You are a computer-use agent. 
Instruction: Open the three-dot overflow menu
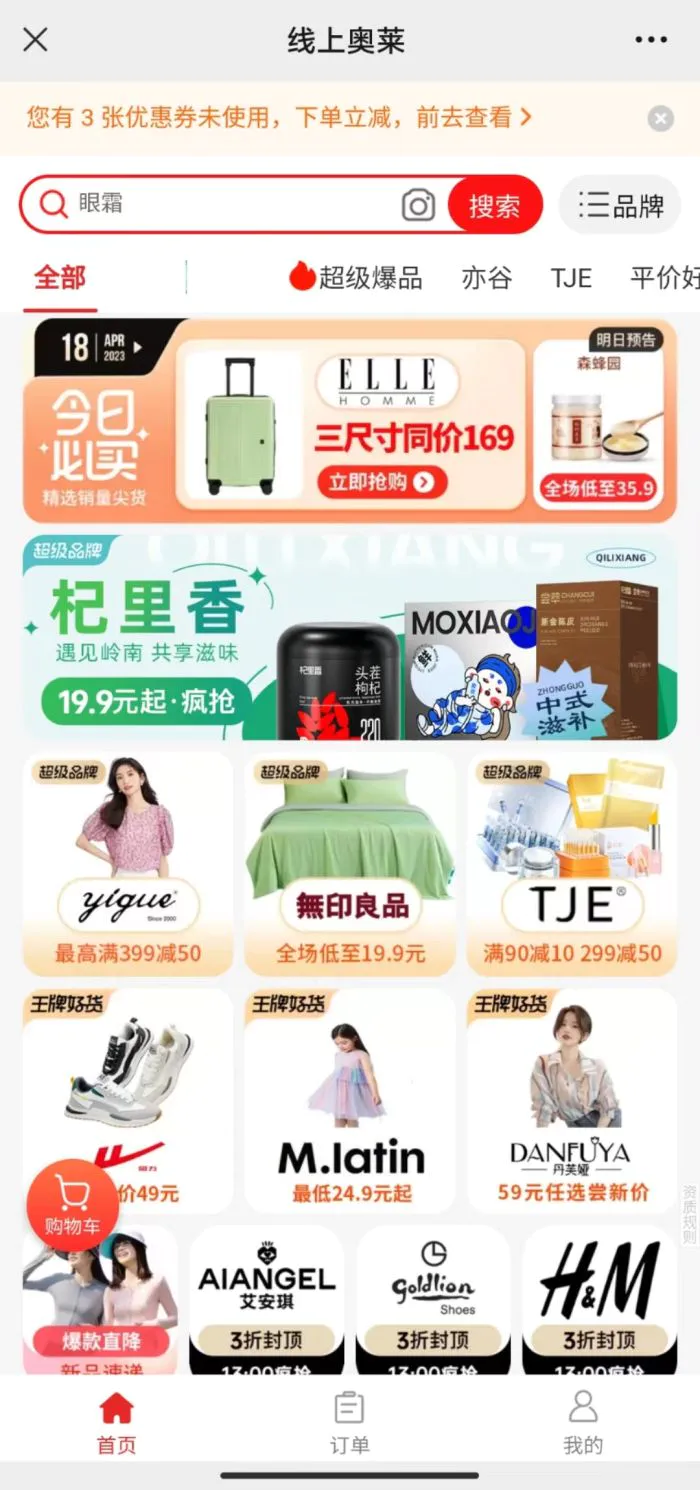pos(651,40)
